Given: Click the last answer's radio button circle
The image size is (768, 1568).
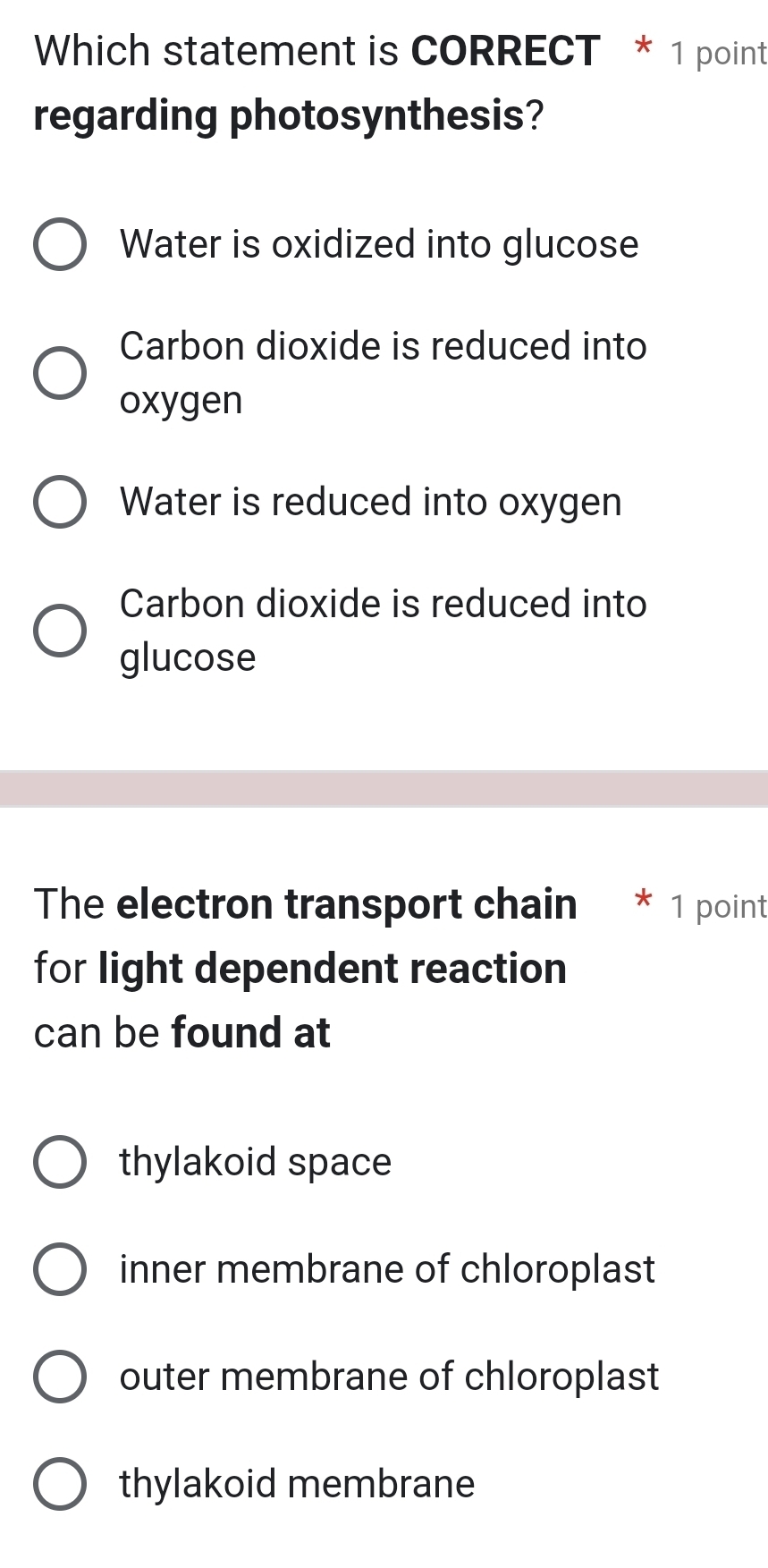Looking at the screenshot, I should coord(60,1484).
